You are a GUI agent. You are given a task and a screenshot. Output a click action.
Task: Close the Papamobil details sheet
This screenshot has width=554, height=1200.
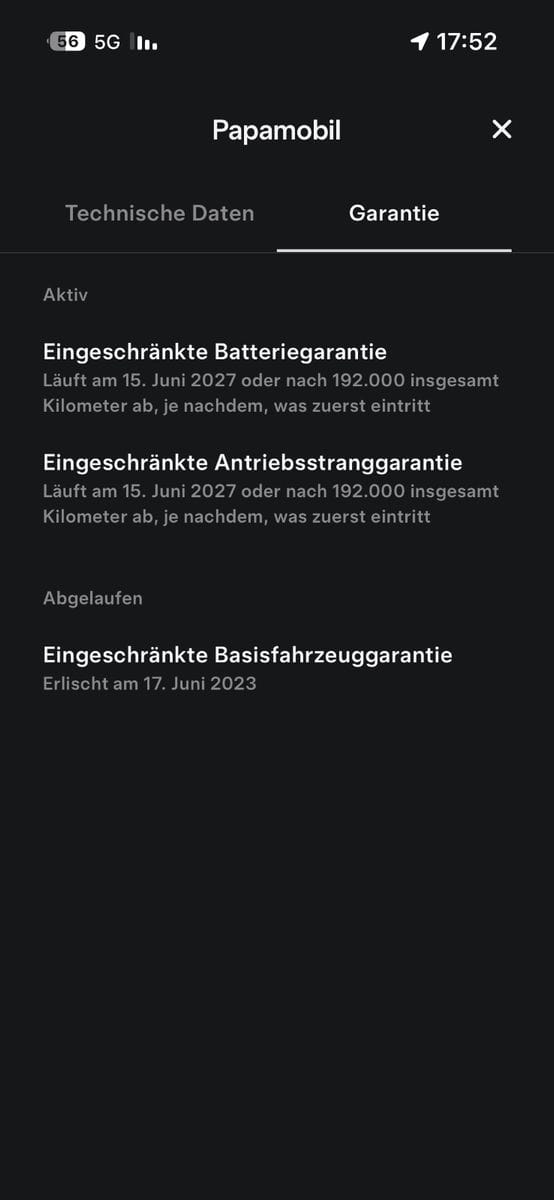pos(502,129)
